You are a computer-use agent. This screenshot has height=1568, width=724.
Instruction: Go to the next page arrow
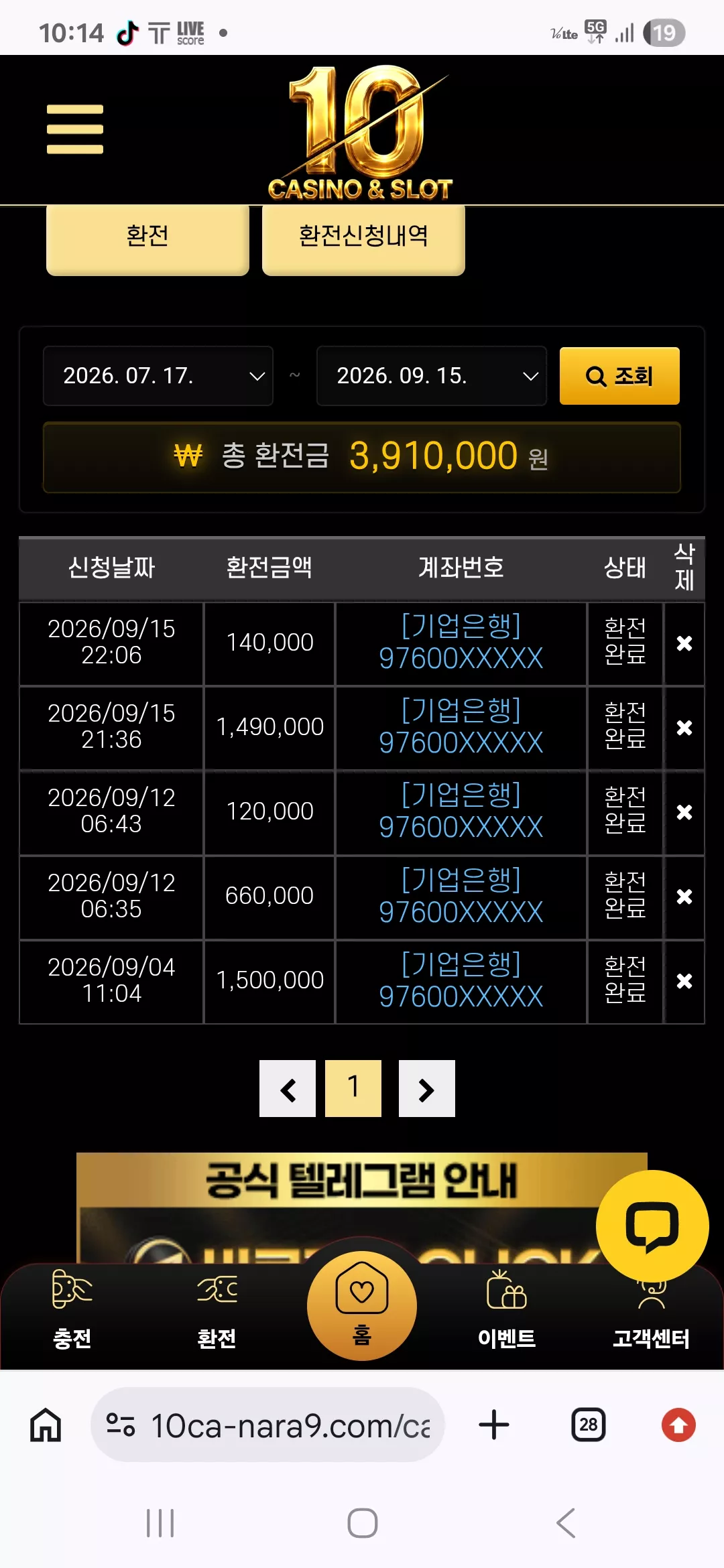[x=427, y=1089]
